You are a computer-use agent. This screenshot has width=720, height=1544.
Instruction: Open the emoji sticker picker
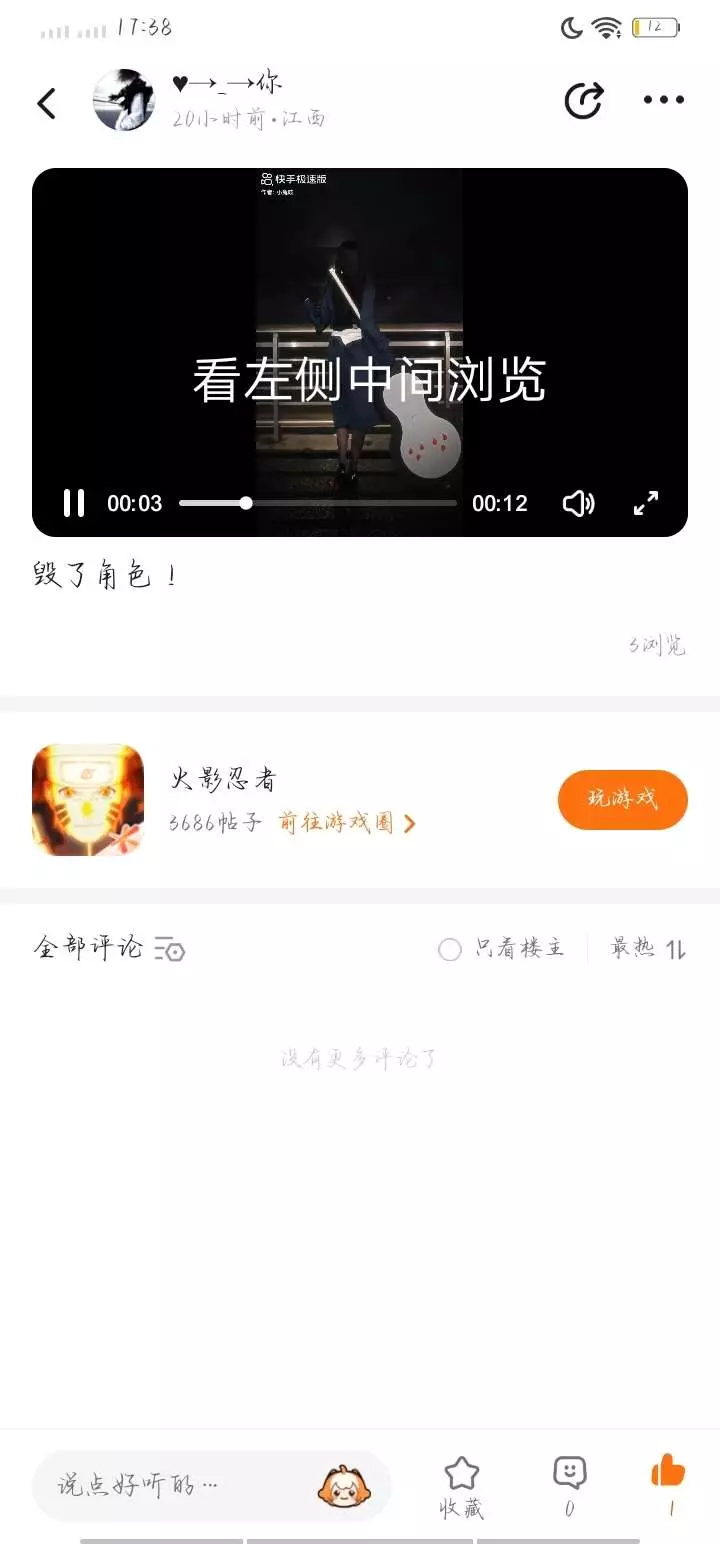(x=343, y=1486)
